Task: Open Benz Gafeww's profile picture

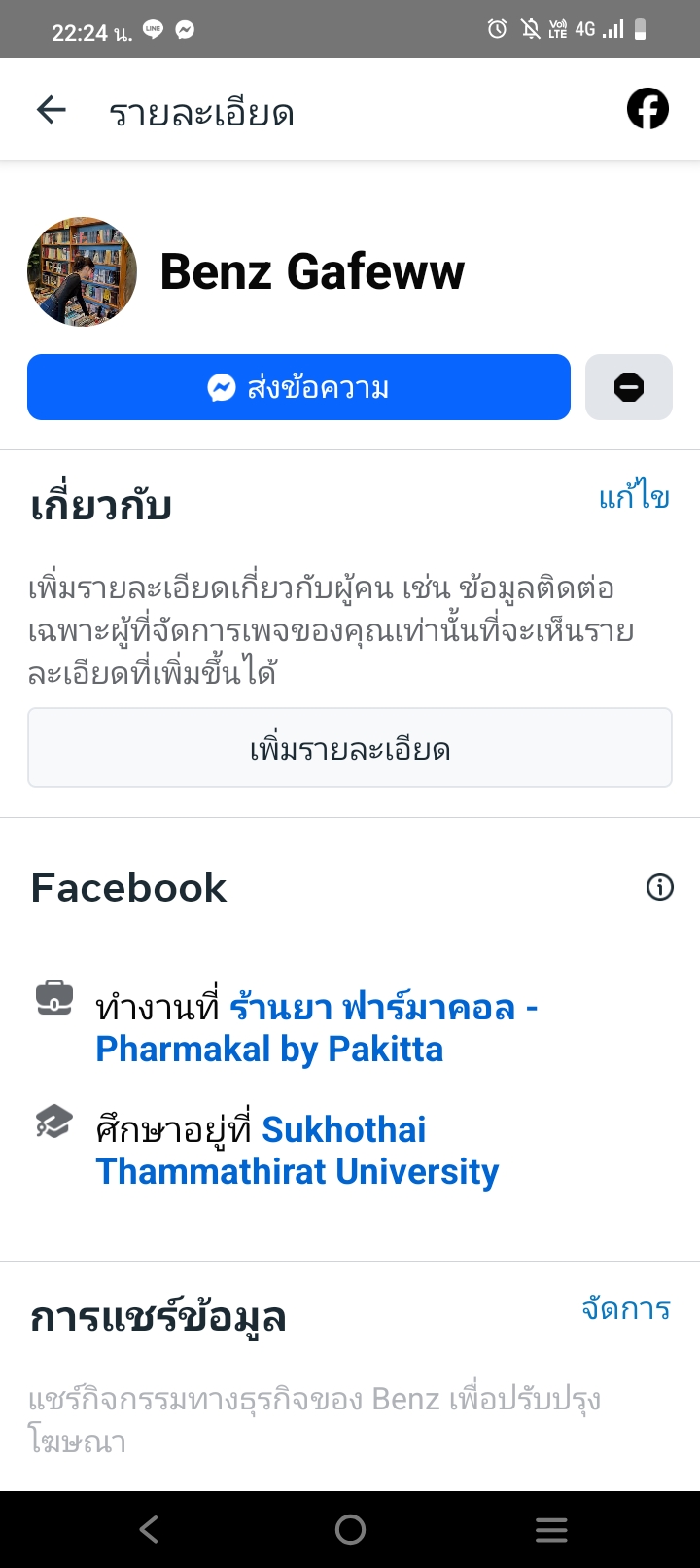Action: point(82,271)
